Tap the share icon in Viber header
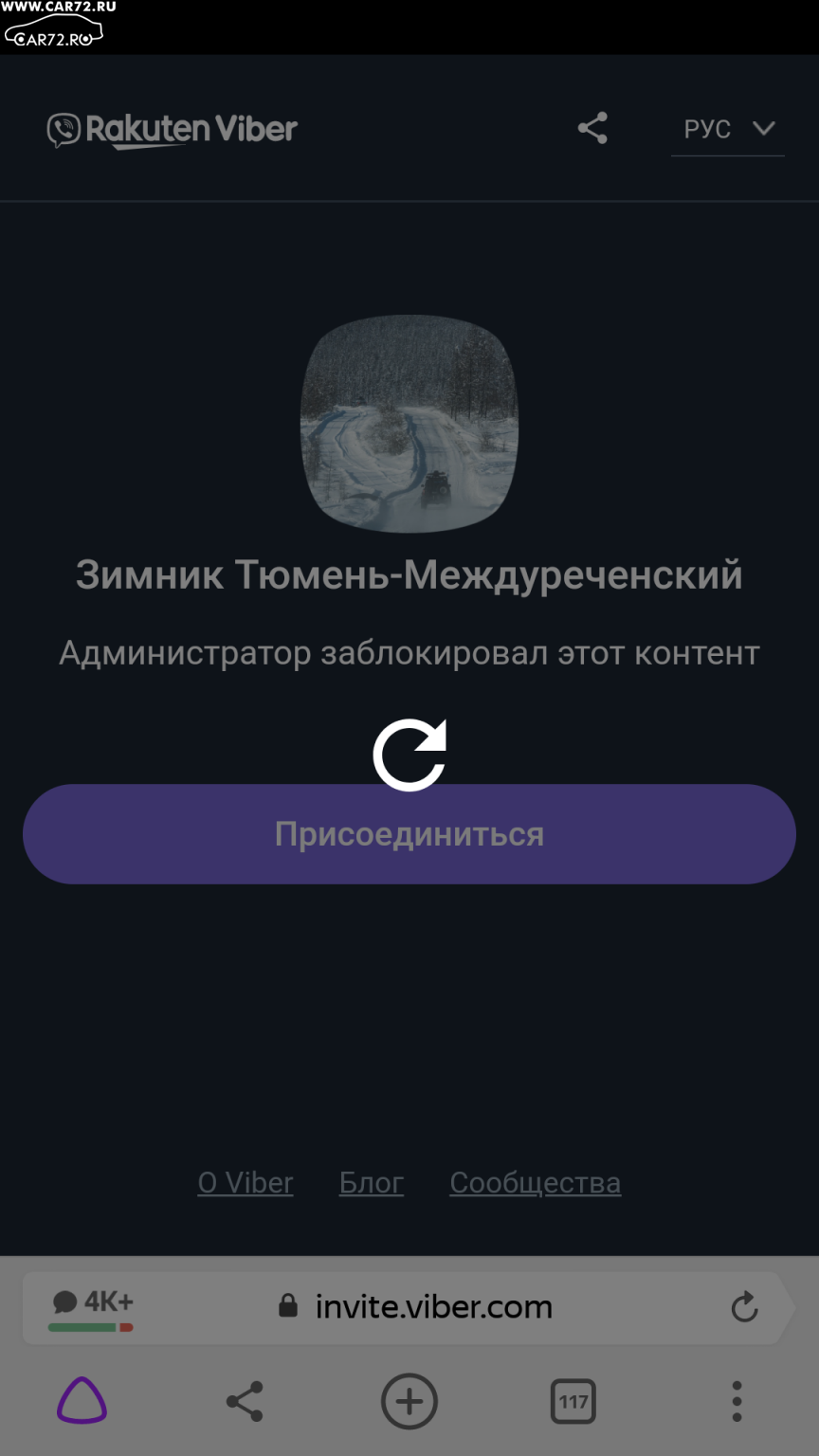Screen dimensions: 819x1456 pyautogui.click(x=592, y=128)
